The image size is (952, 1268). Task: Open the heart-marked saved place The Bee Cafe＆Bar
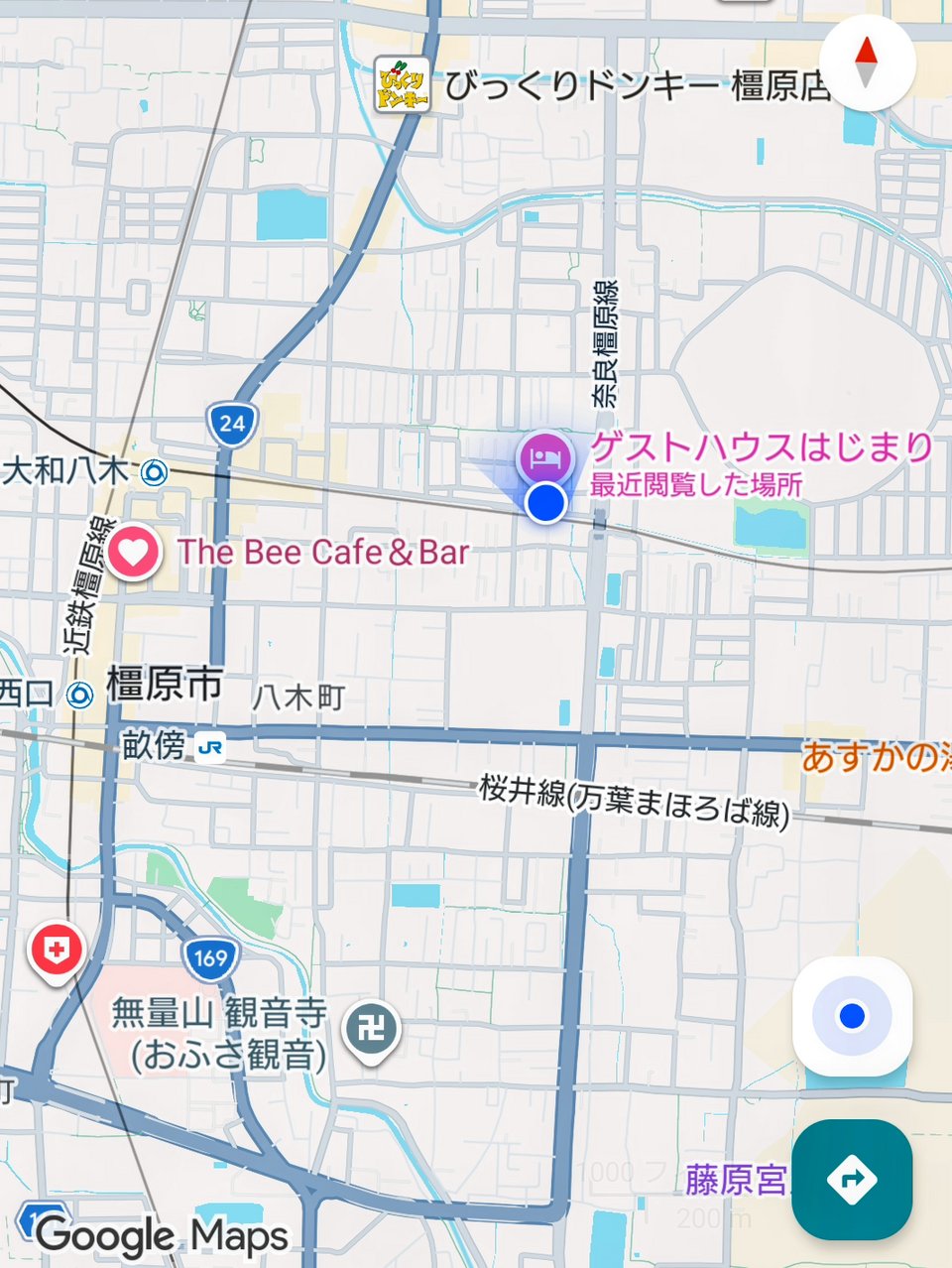pos(132,552)
